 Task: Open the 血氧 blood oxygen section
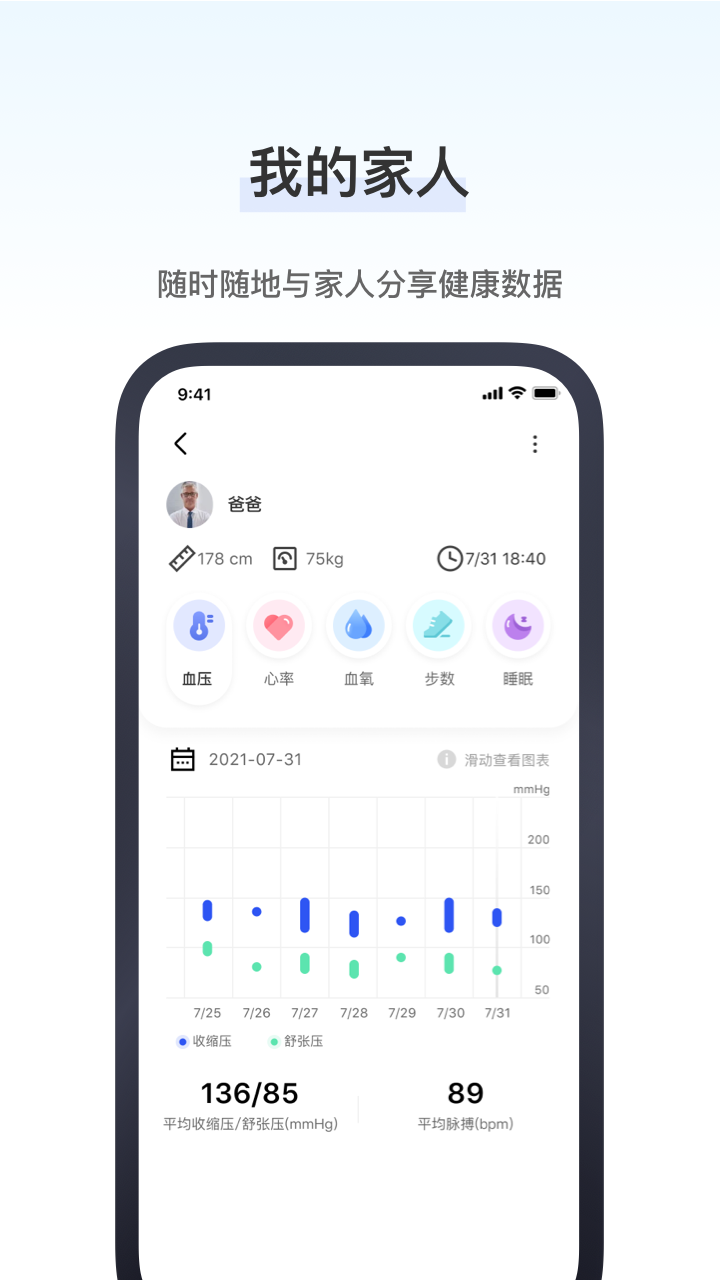tap(358, 624)
